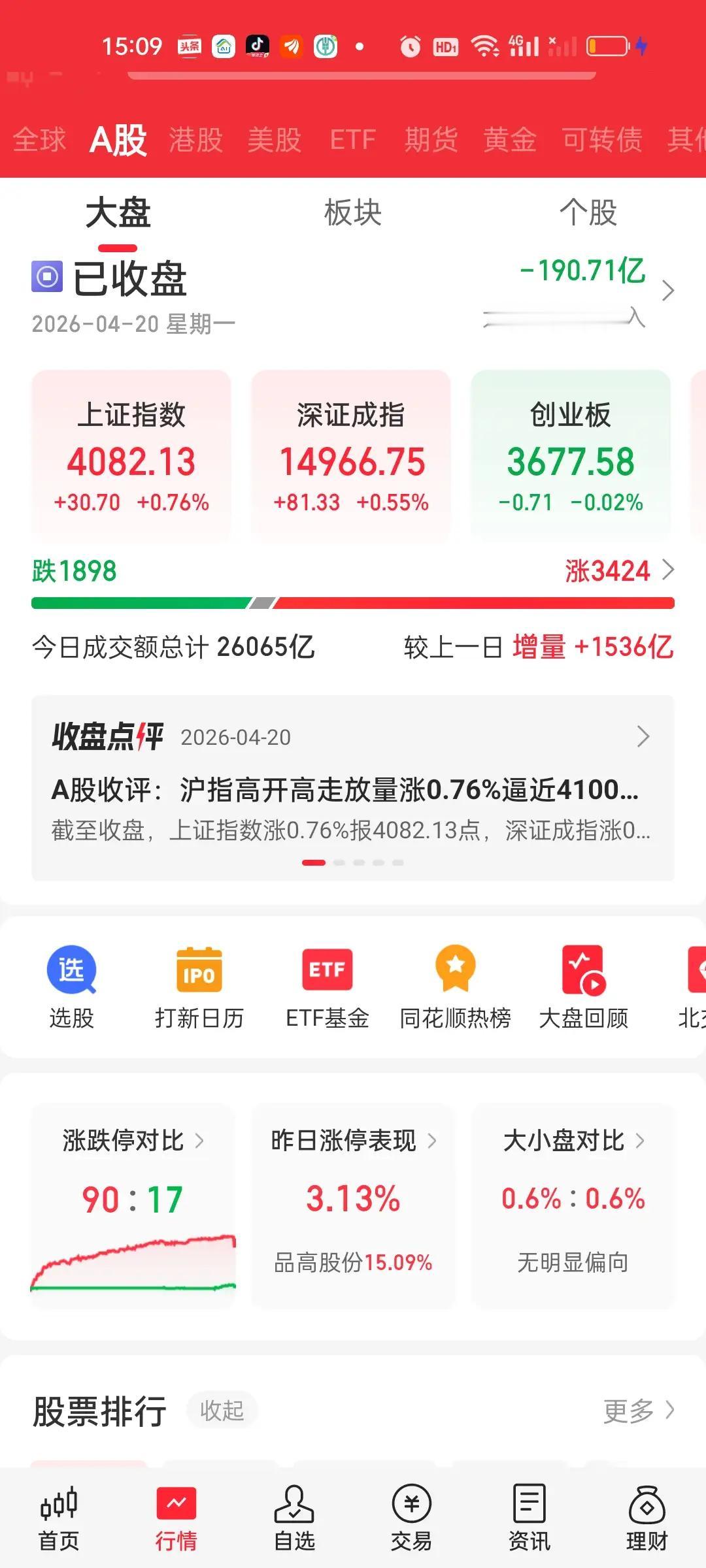
Task: Switch to the 港股 market tab
Action: [x=195, y=140]
